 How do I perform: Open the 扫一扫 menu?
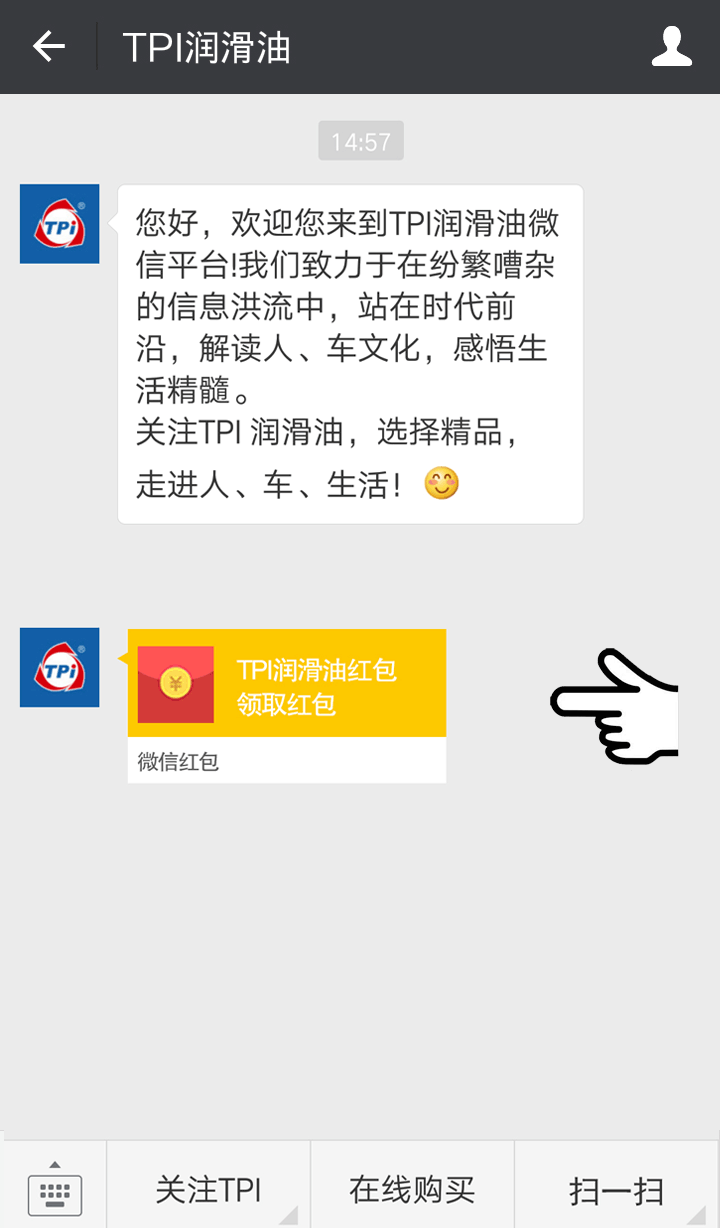pos(616,1190)
